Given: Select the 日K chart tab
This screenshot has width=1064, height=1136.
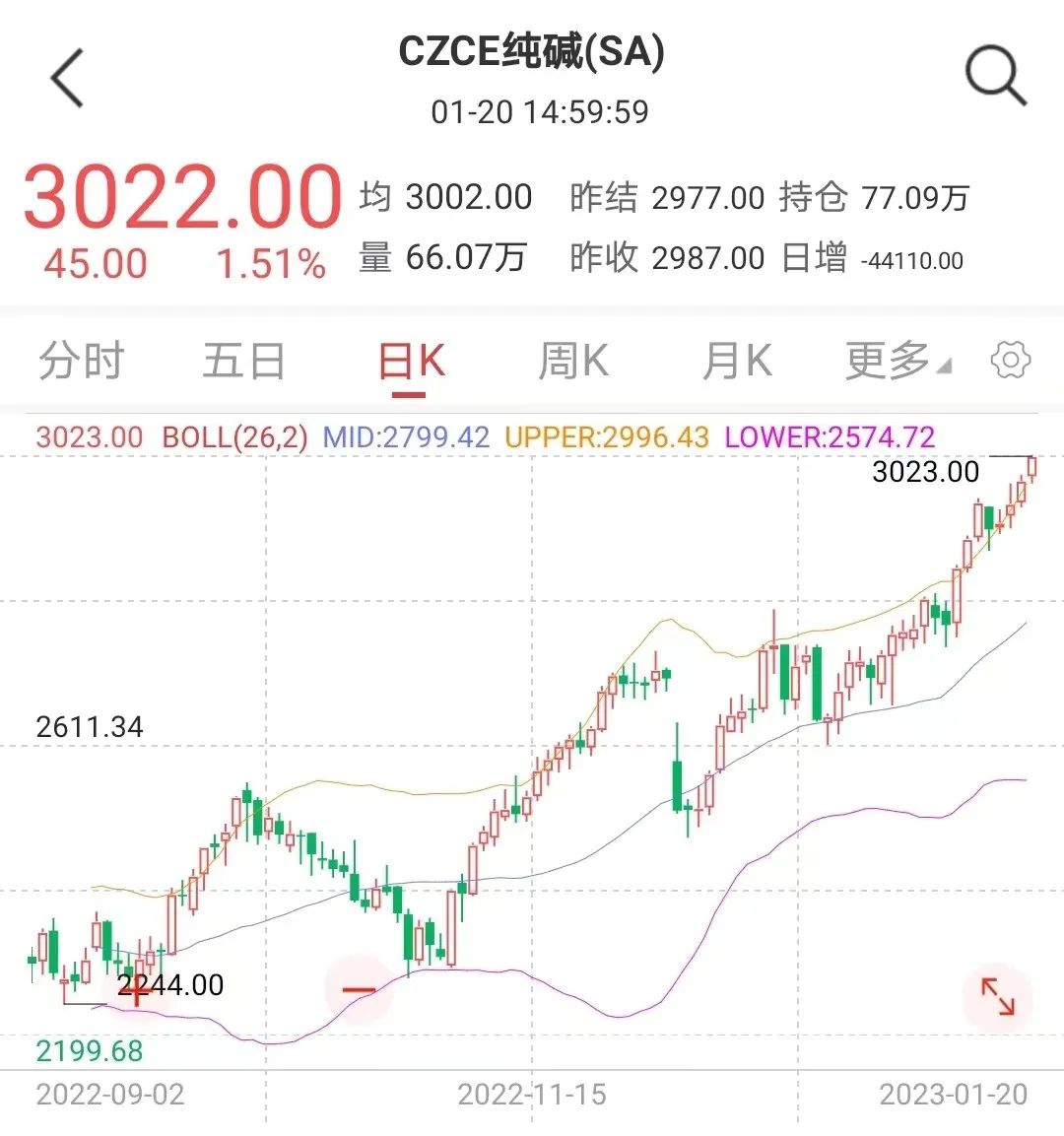Looking at the screenshot, I should (411, 363).
